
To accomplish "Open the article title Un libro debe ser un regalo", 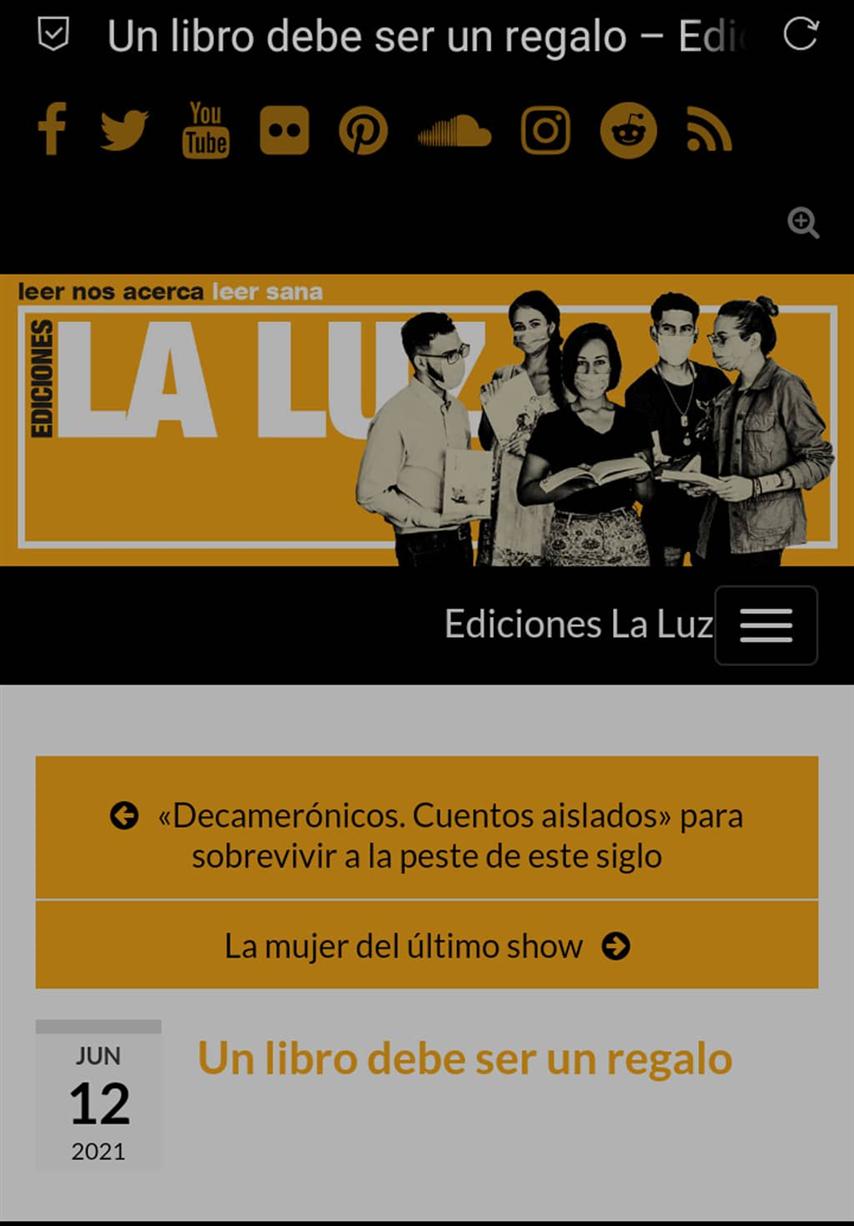I will [x=465, y=1058].
